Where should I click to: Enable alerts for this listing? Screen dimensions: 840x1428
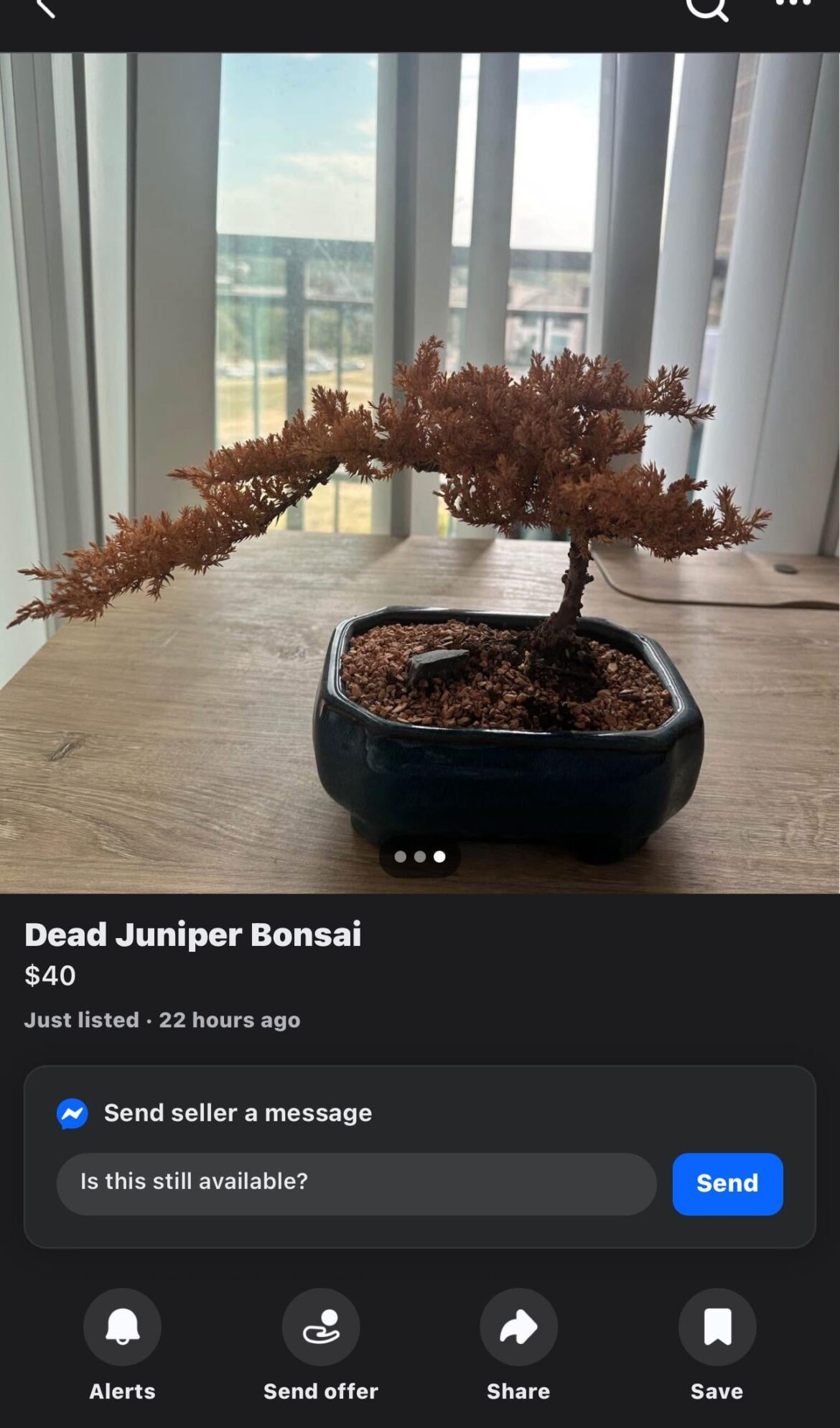(121, 1327)
